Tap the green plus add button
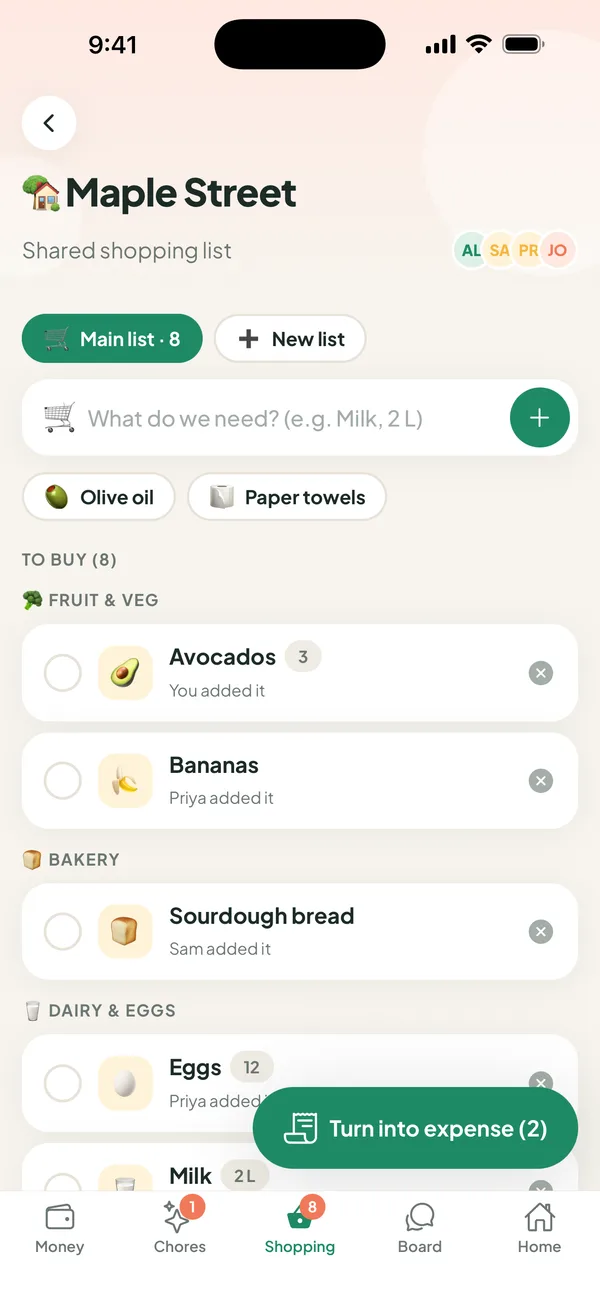600x1304 pixels. pos(540,418)
